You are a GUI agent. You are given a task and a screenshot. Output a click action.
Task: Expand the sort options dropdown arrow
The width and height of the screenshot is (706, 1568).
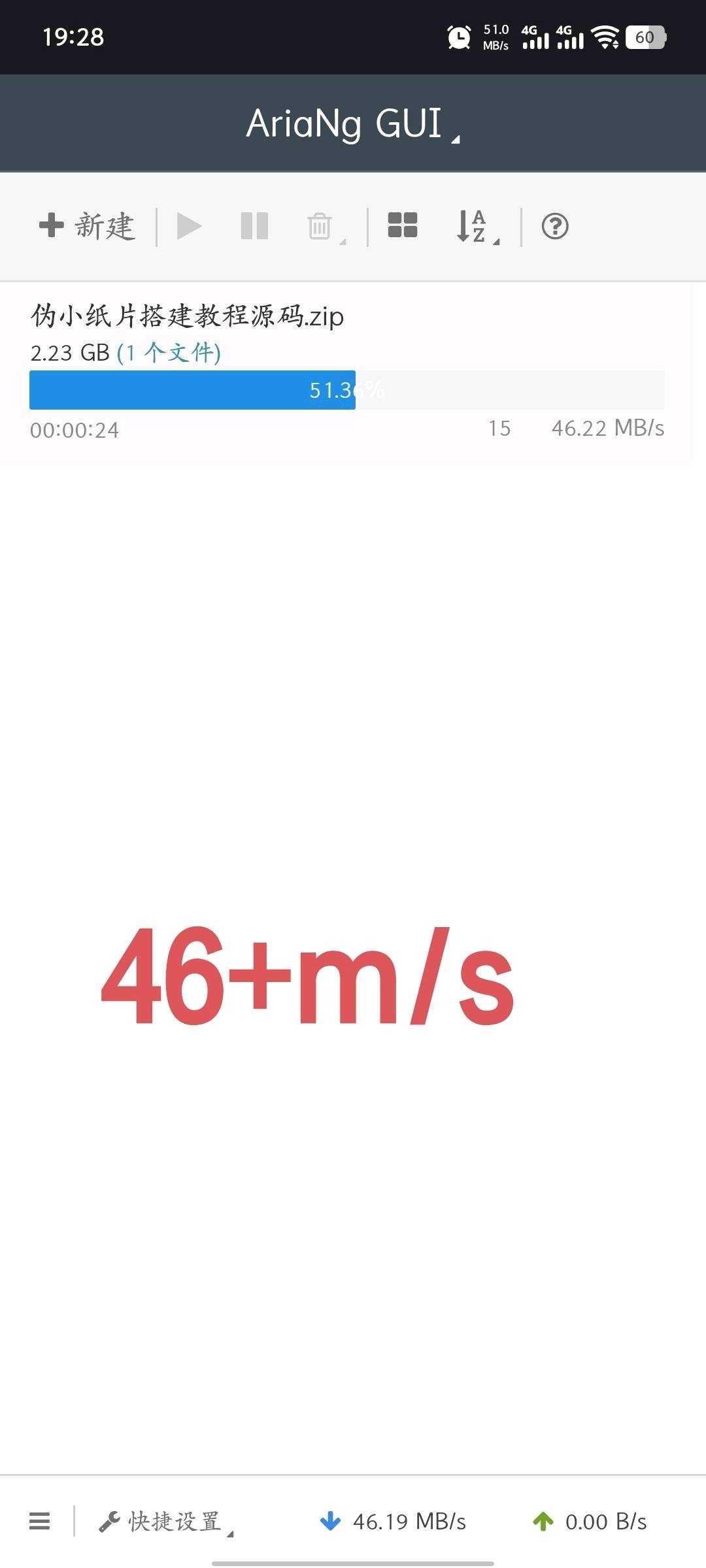(x=497, y=240)
